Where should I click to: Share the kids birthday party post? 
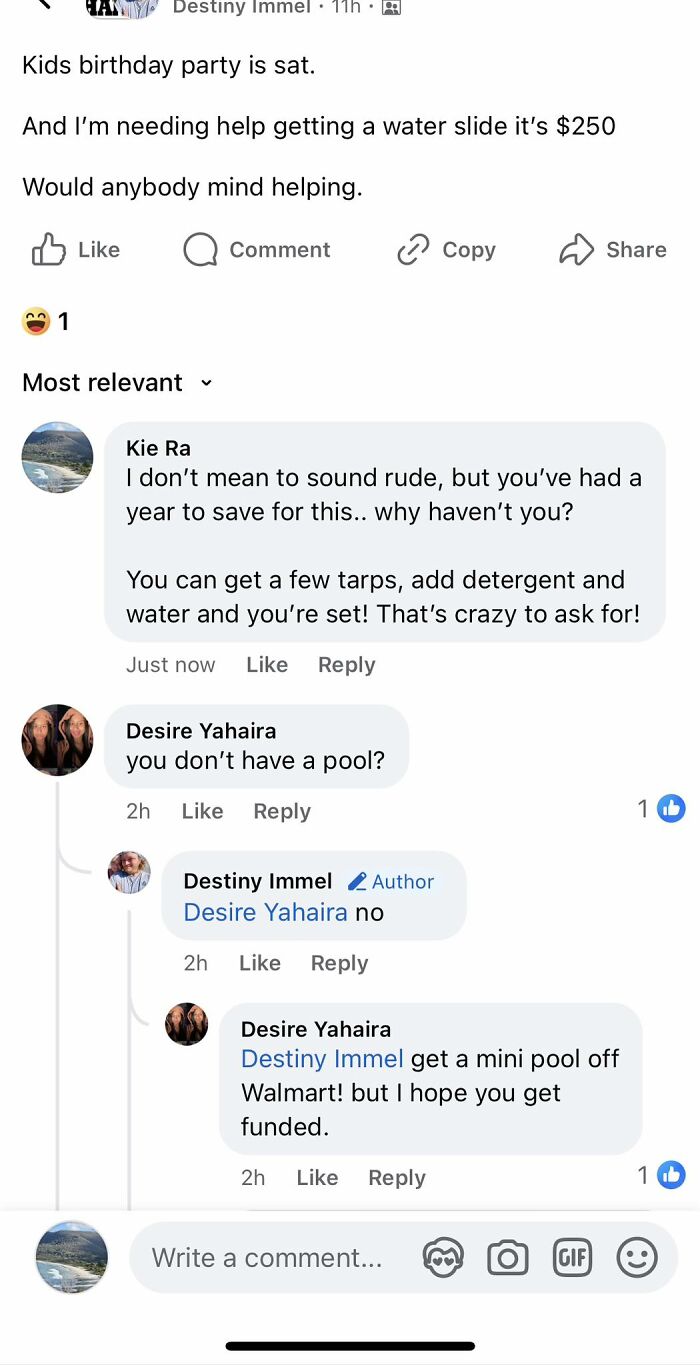pyautogui.click(x=612, y=250)
